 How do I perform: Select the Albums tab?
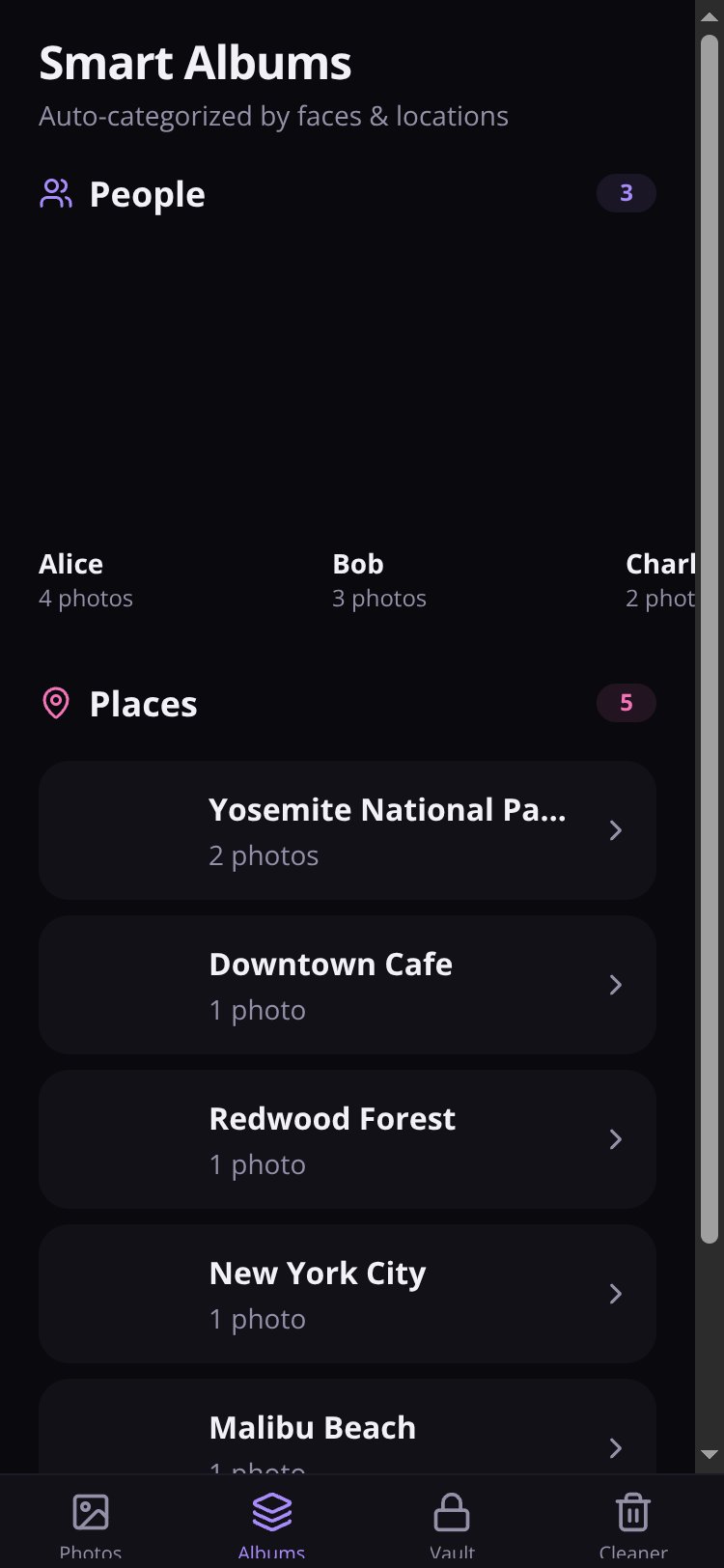click(271, 1524)
